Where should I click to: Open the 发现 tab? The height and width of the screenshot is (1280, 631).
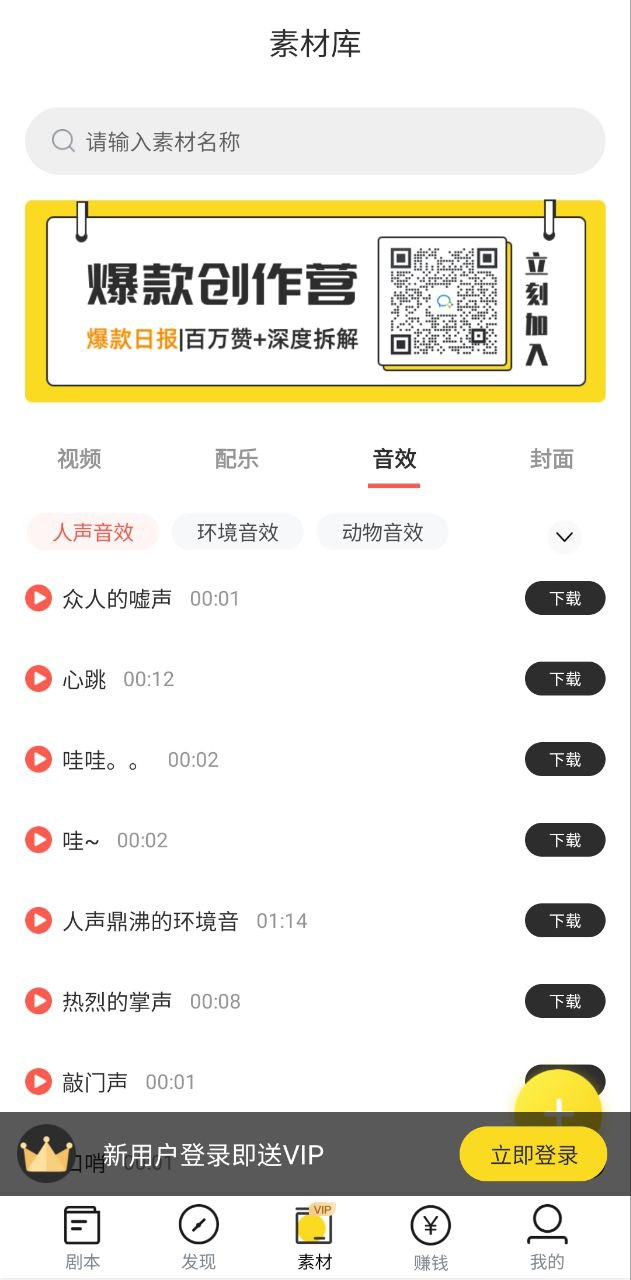click(x=198, y=1238)
